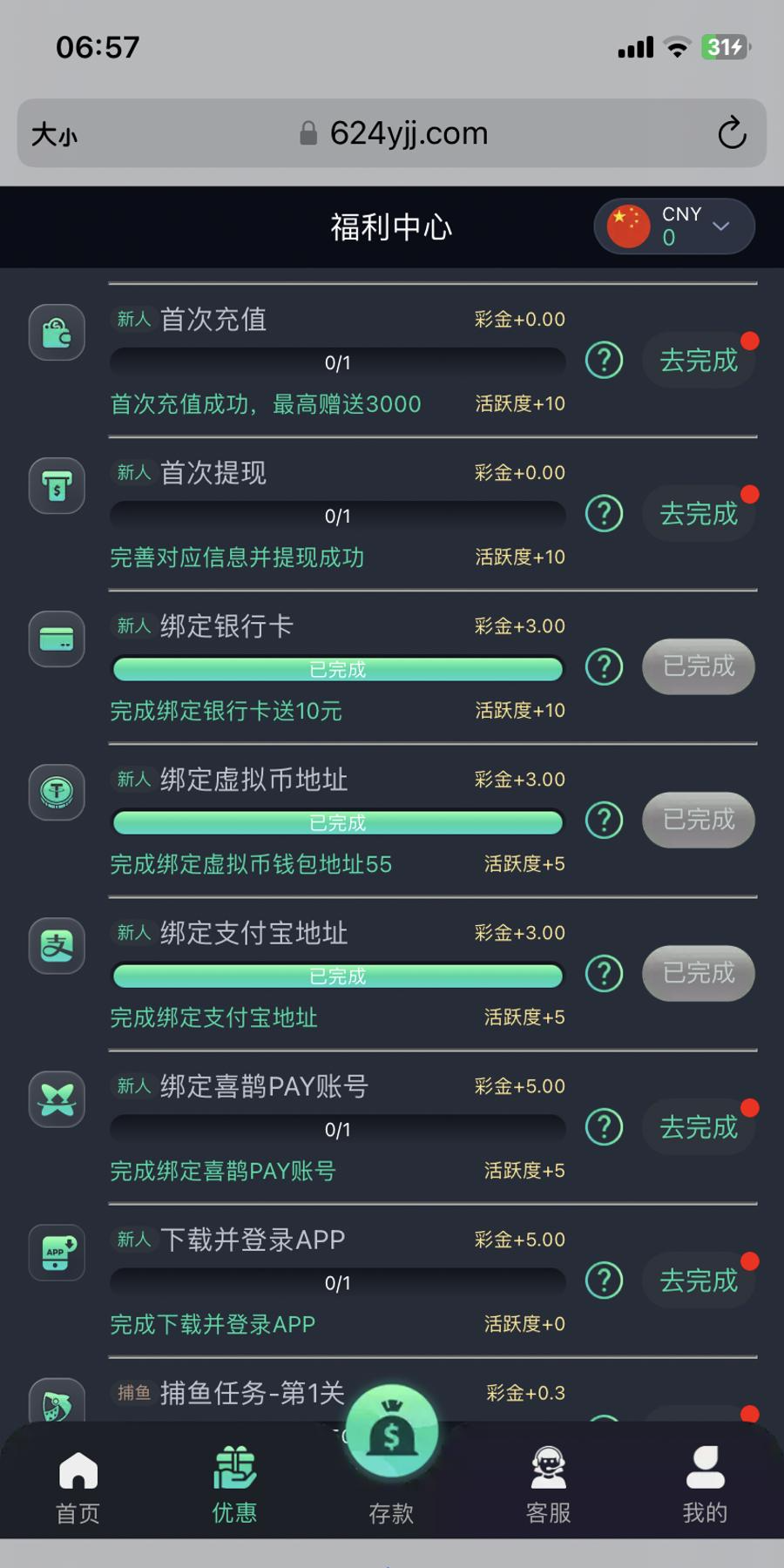784x1568 pixels.
Task: Tap 去完成 for 首次充值 task
Action: (698, 360)
